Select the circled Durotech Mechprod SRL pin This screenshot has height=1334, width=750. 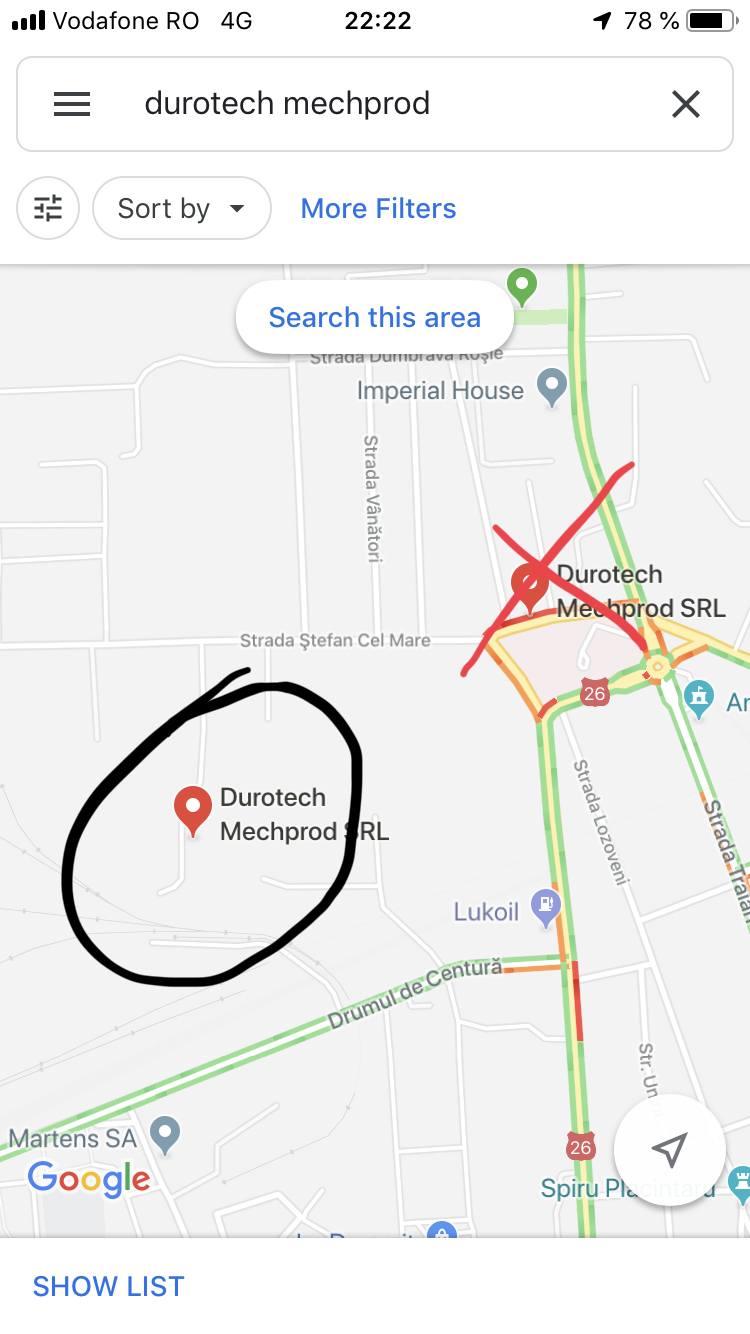[x=193, y=808]
